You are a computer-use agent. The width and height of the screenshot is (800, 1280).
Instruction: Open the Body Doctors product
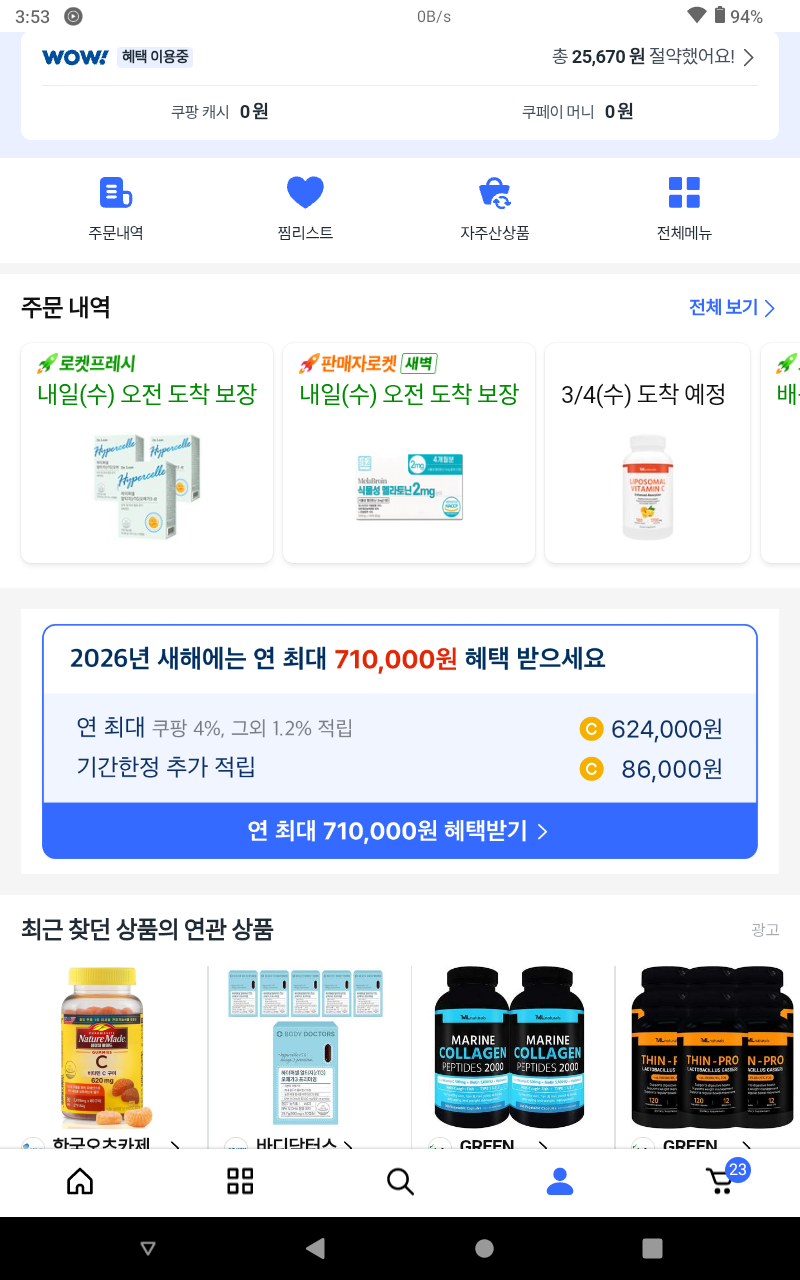(x=305, y=1045)
